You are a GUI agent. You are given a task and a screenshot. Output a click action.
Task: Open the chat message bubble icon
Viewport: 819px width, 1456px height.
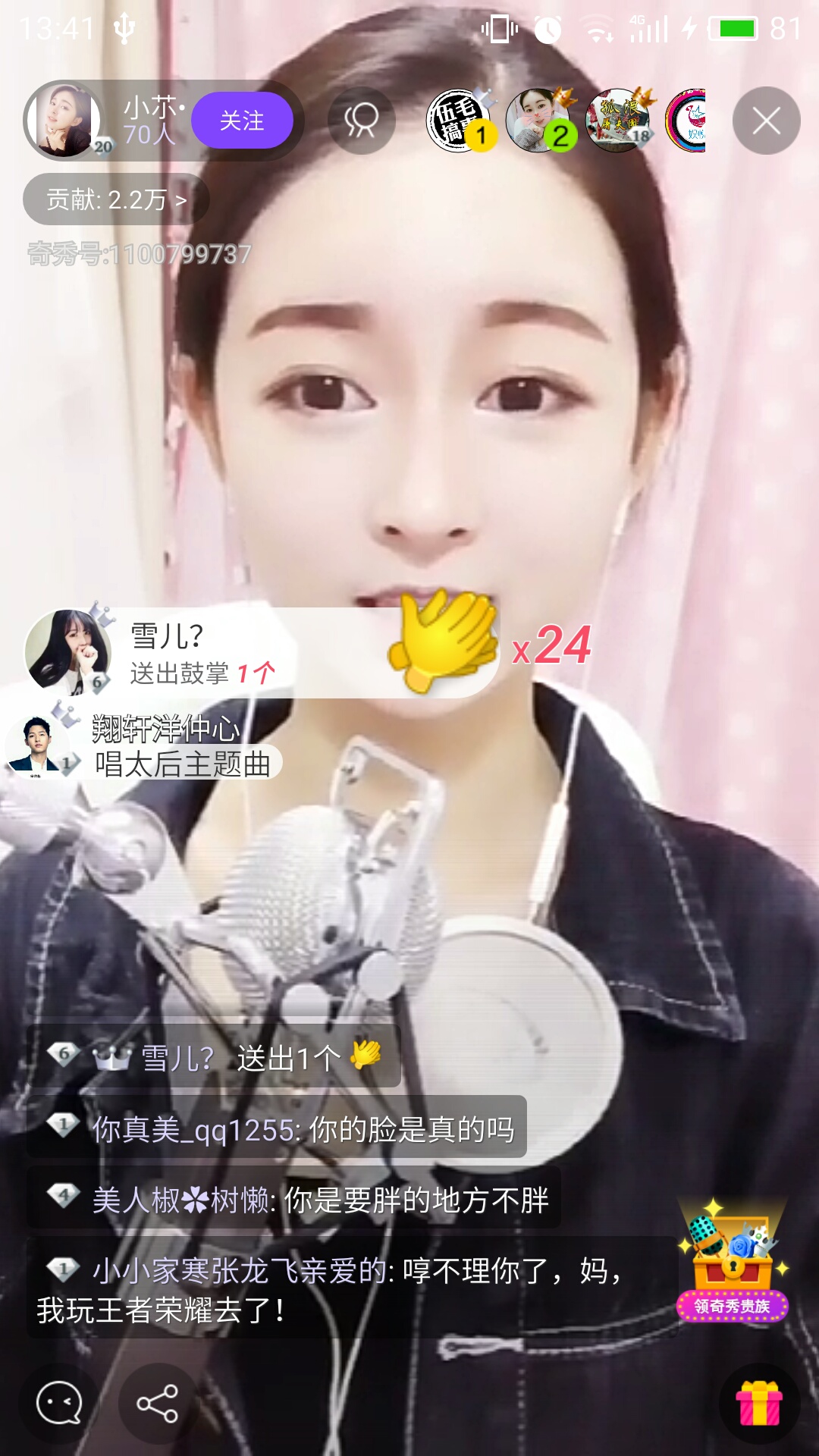[x=59, y=1403]
